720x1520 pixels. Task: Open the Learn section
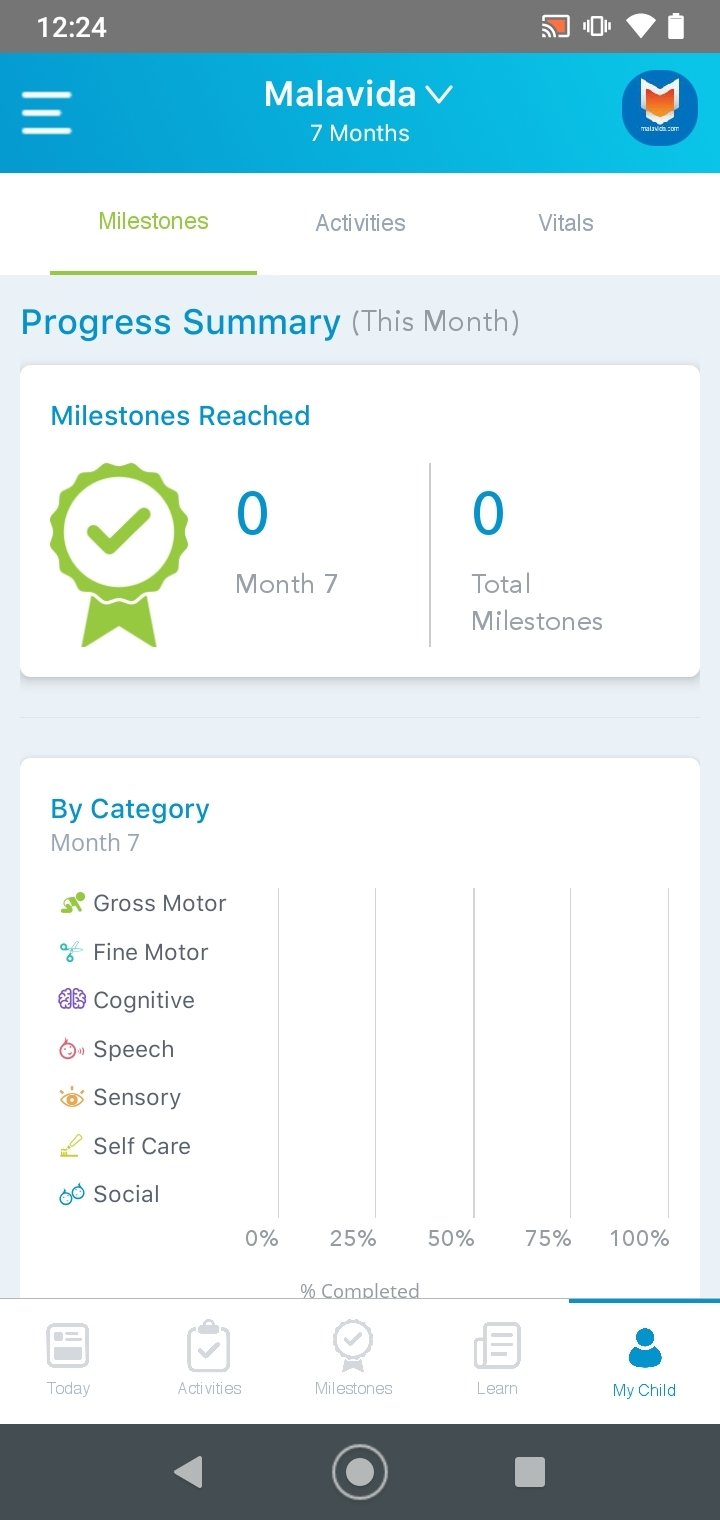pos(497,1359)
